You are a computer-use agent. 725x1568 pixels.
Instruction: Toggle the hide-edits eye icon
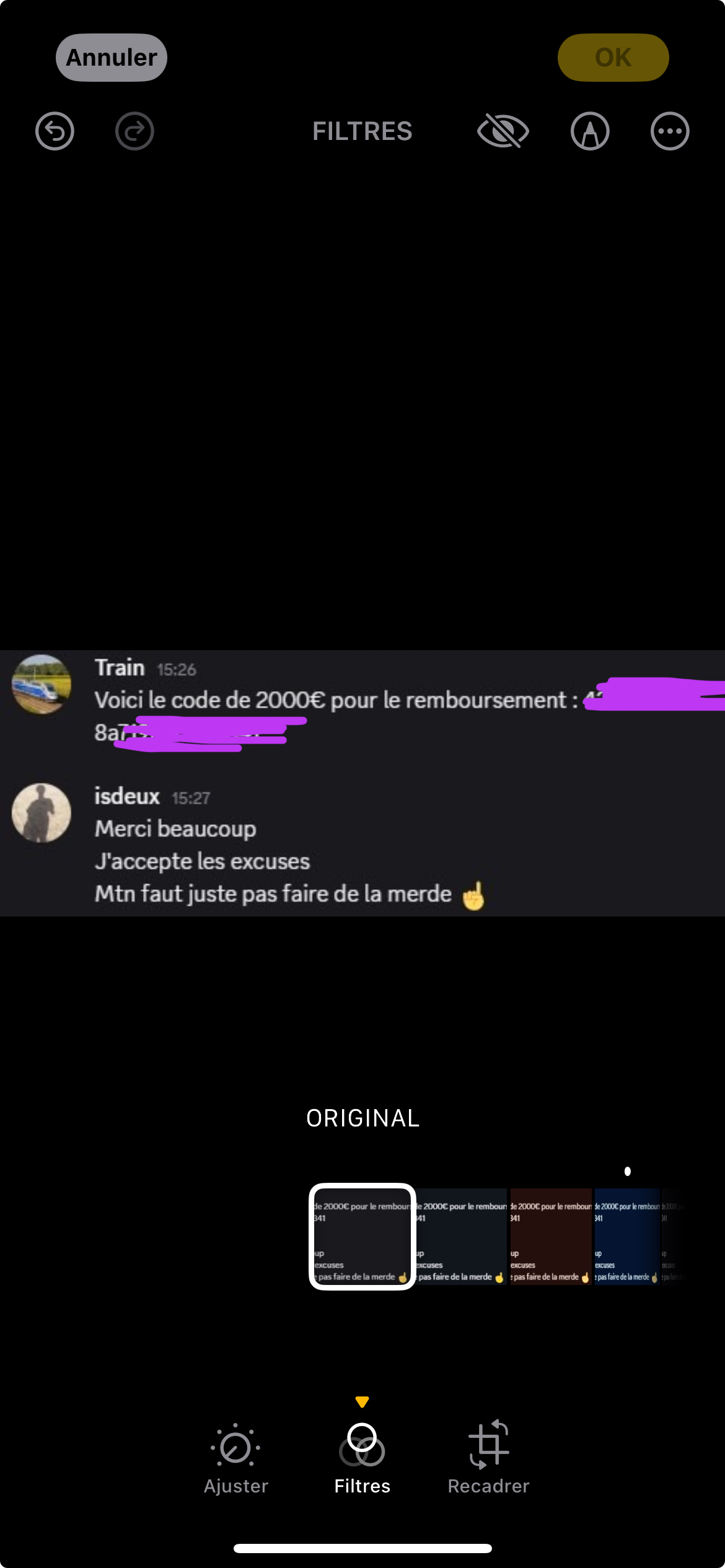(503, 131)
